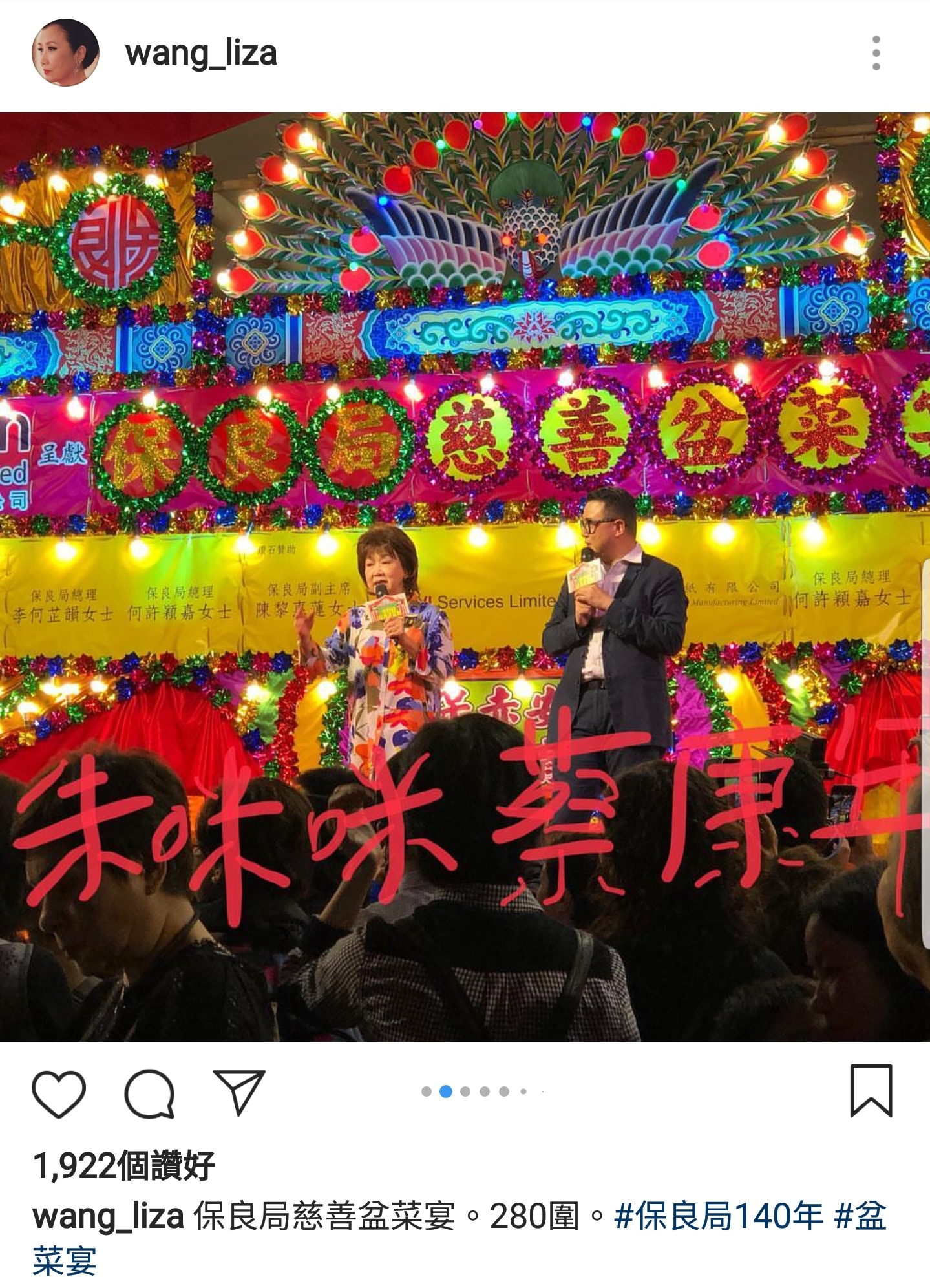
Task: Like this post with the heart icon
Action: (x=59, y=1093)
